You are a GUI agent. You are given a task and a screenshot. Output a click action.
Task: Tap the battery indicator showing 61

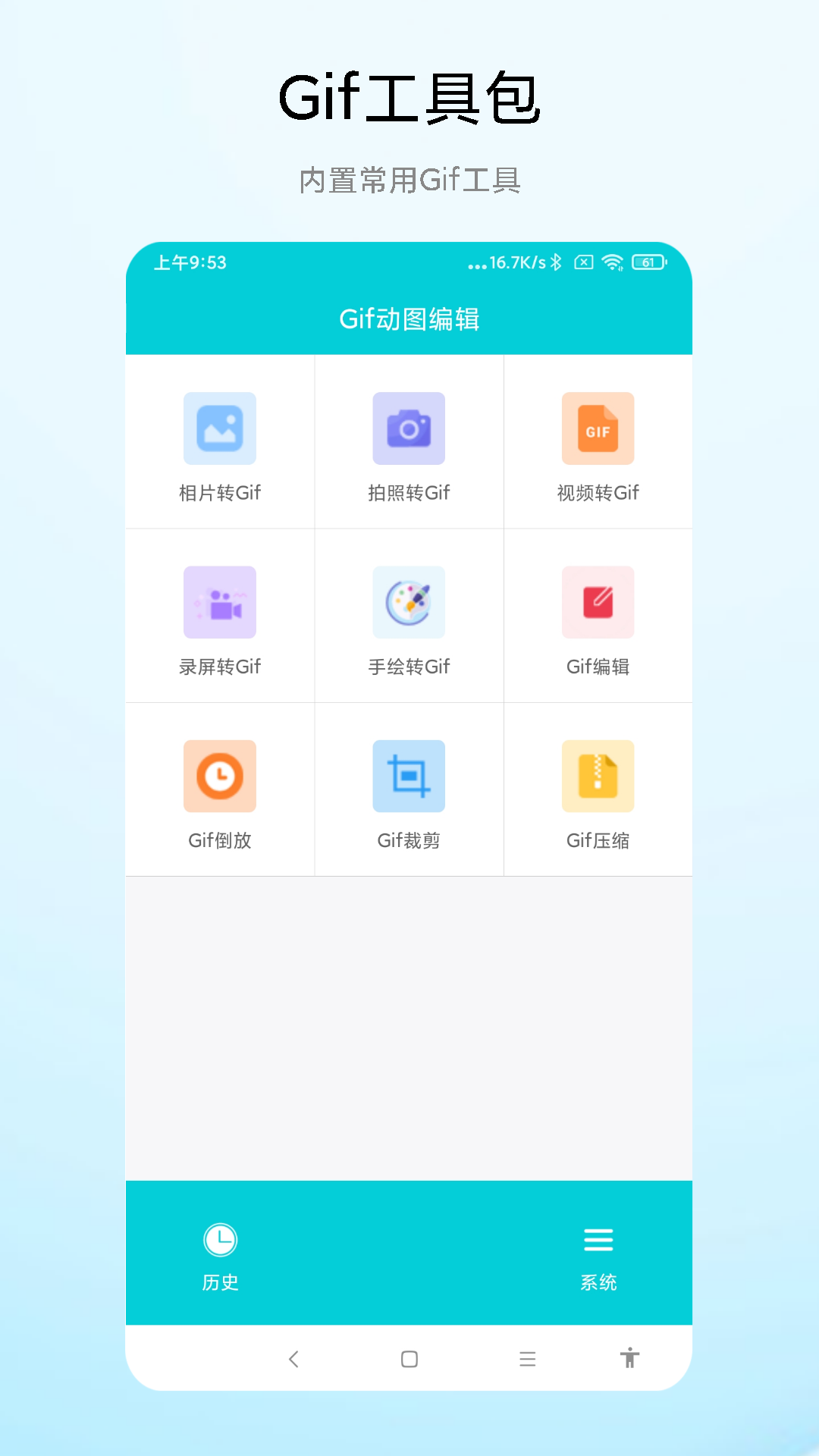click(648, 264)
